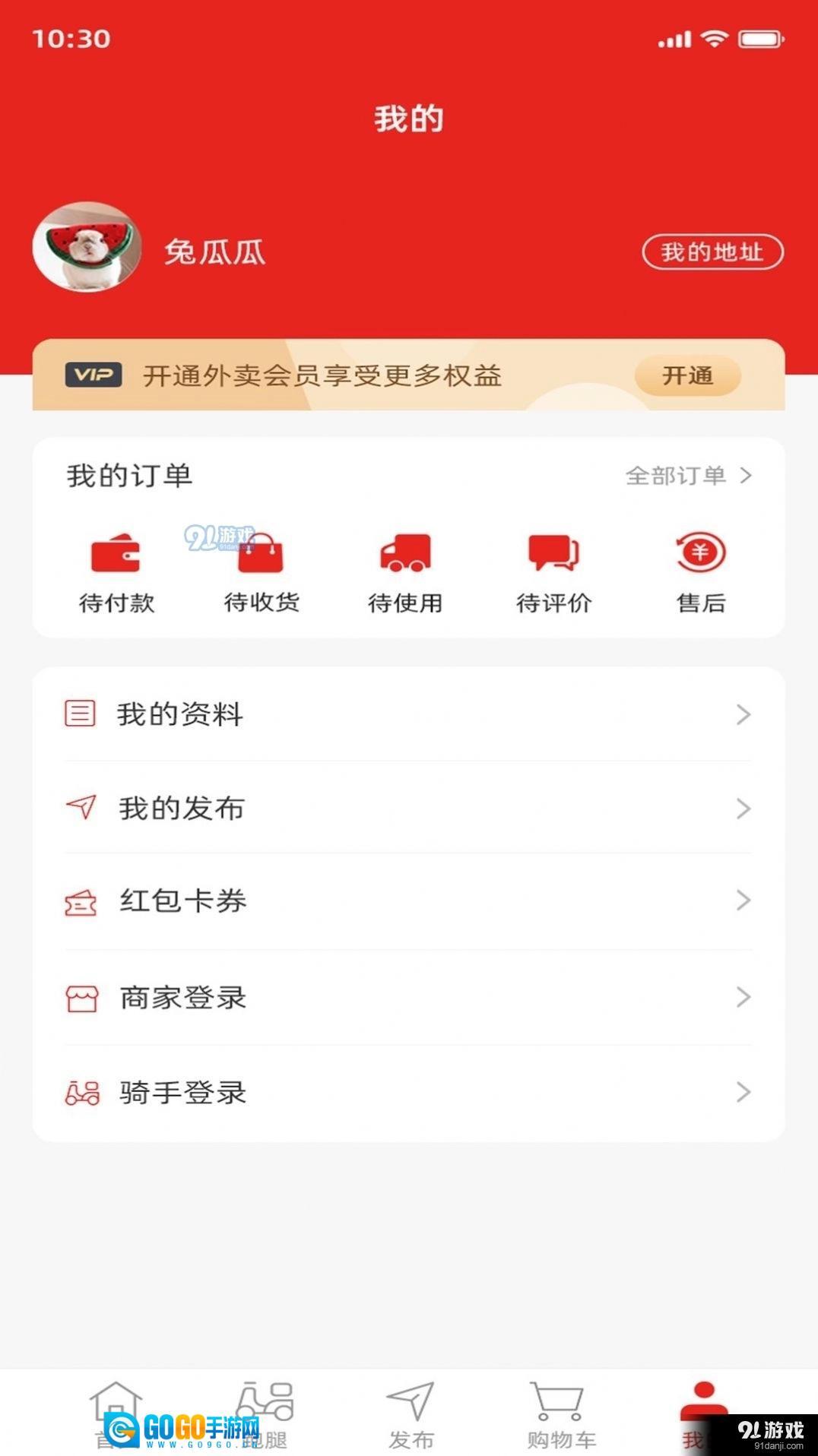Open 我的发布 row

tap(408, 808)
